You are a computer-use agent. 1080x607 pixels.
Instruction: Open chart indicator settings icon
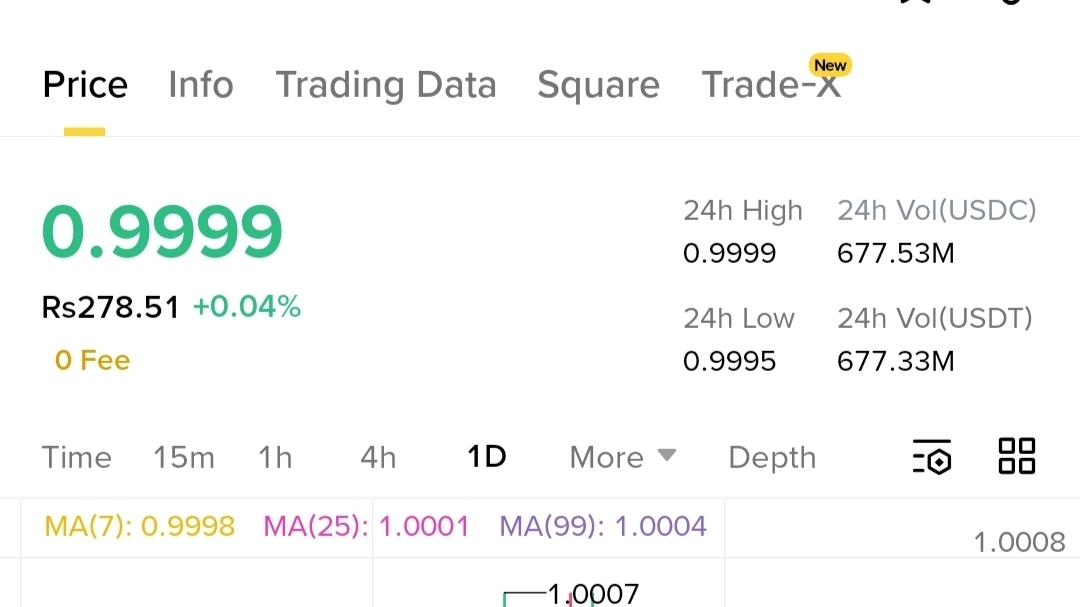click(x=932, y=457)
